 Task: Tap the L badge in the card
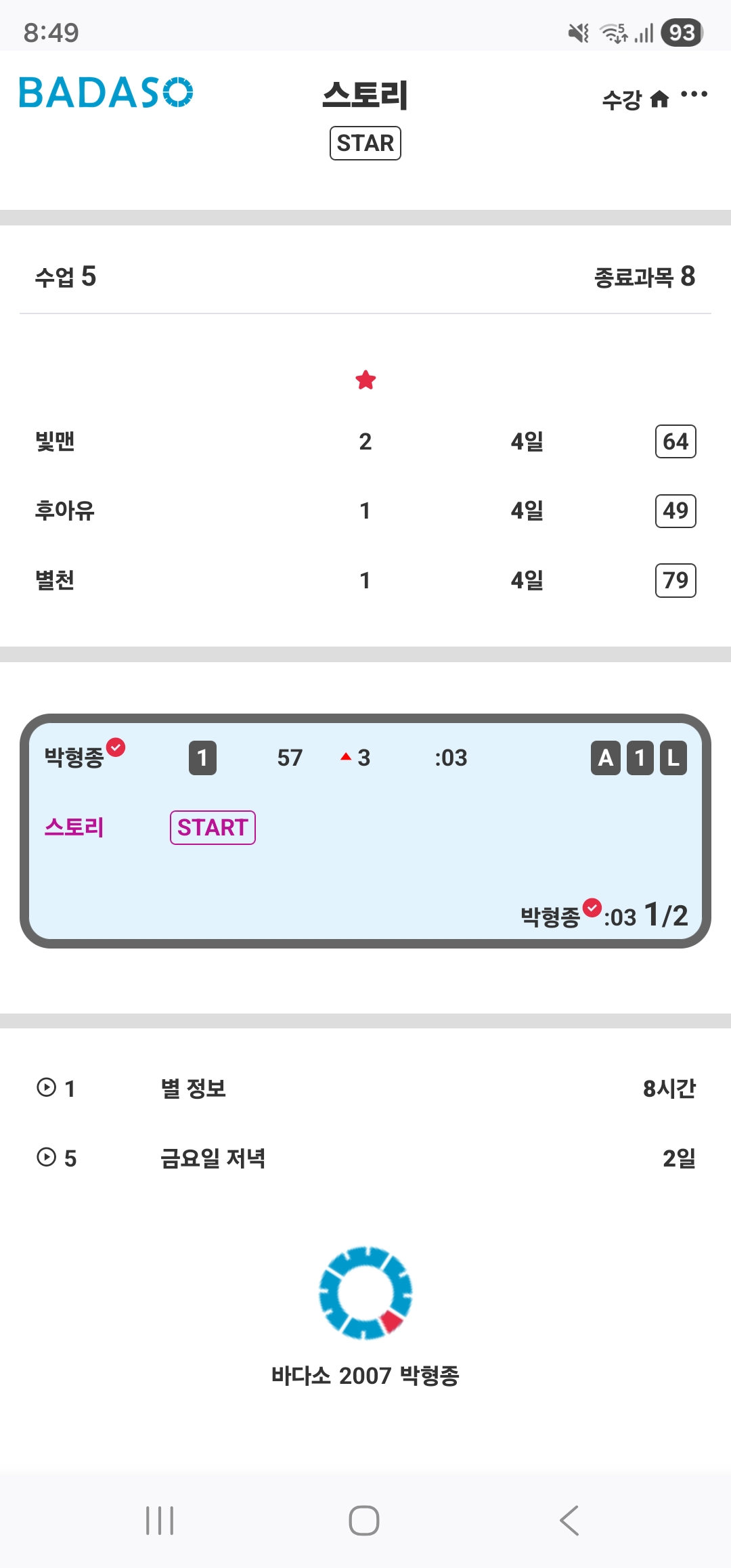(673, 758)
